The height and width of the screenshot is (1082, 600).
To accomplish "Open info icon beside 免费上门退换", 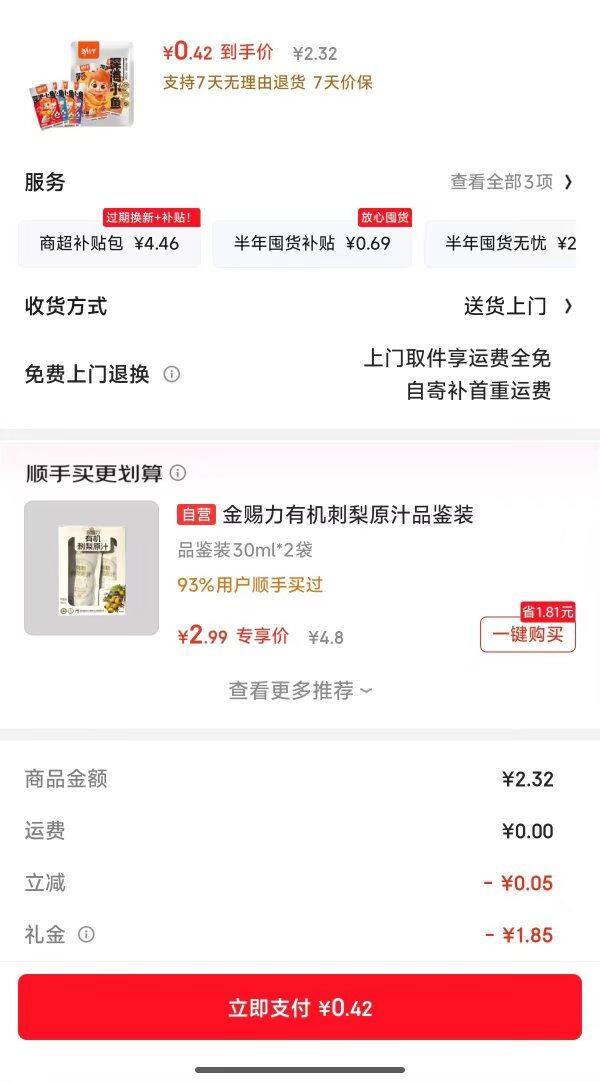I will tap(172, 374).
